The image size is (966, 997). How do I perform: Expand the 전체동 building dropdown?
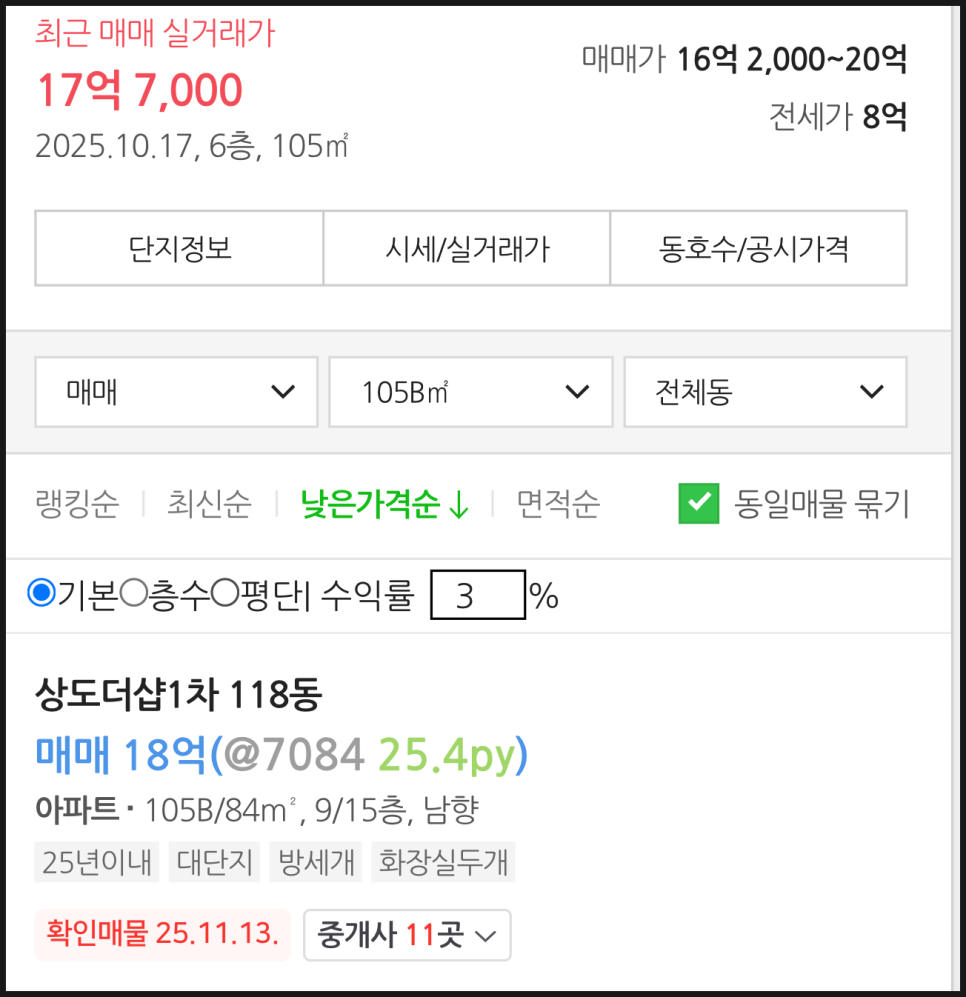[765, 392]
